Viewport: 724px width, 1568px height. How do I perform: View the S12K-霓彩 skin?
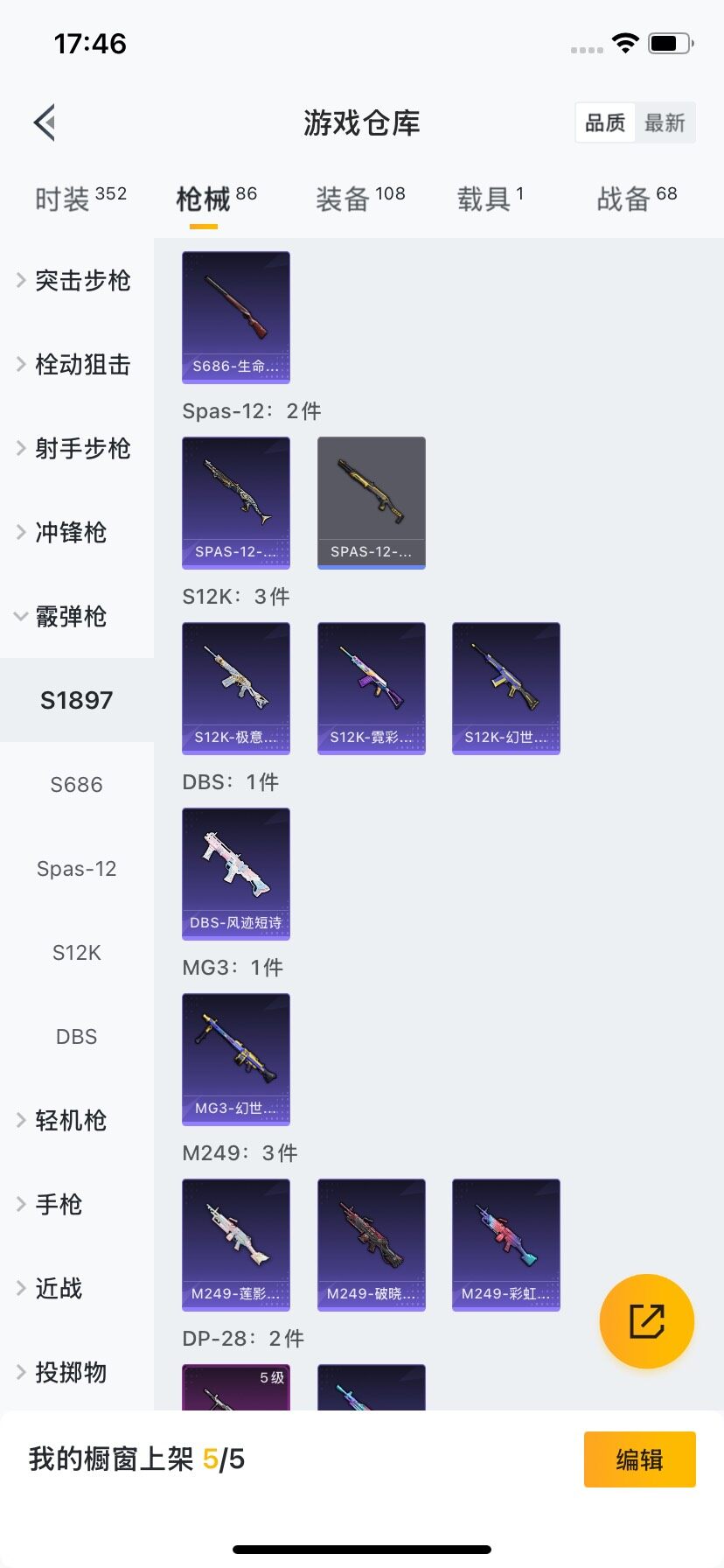click(x=372, y=688)
